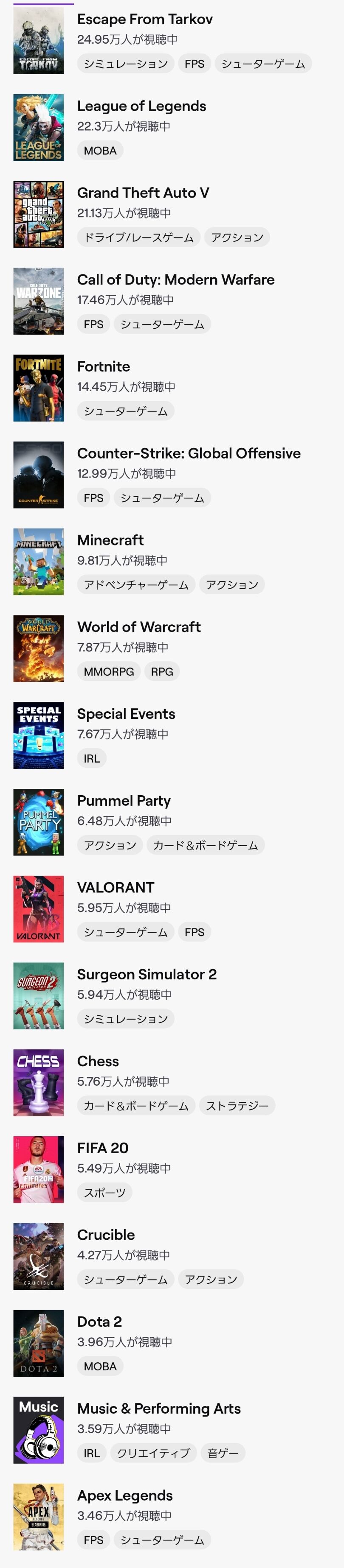Open the Pummel Party category
Screen dimensions: 344x1568
(124, 801)
